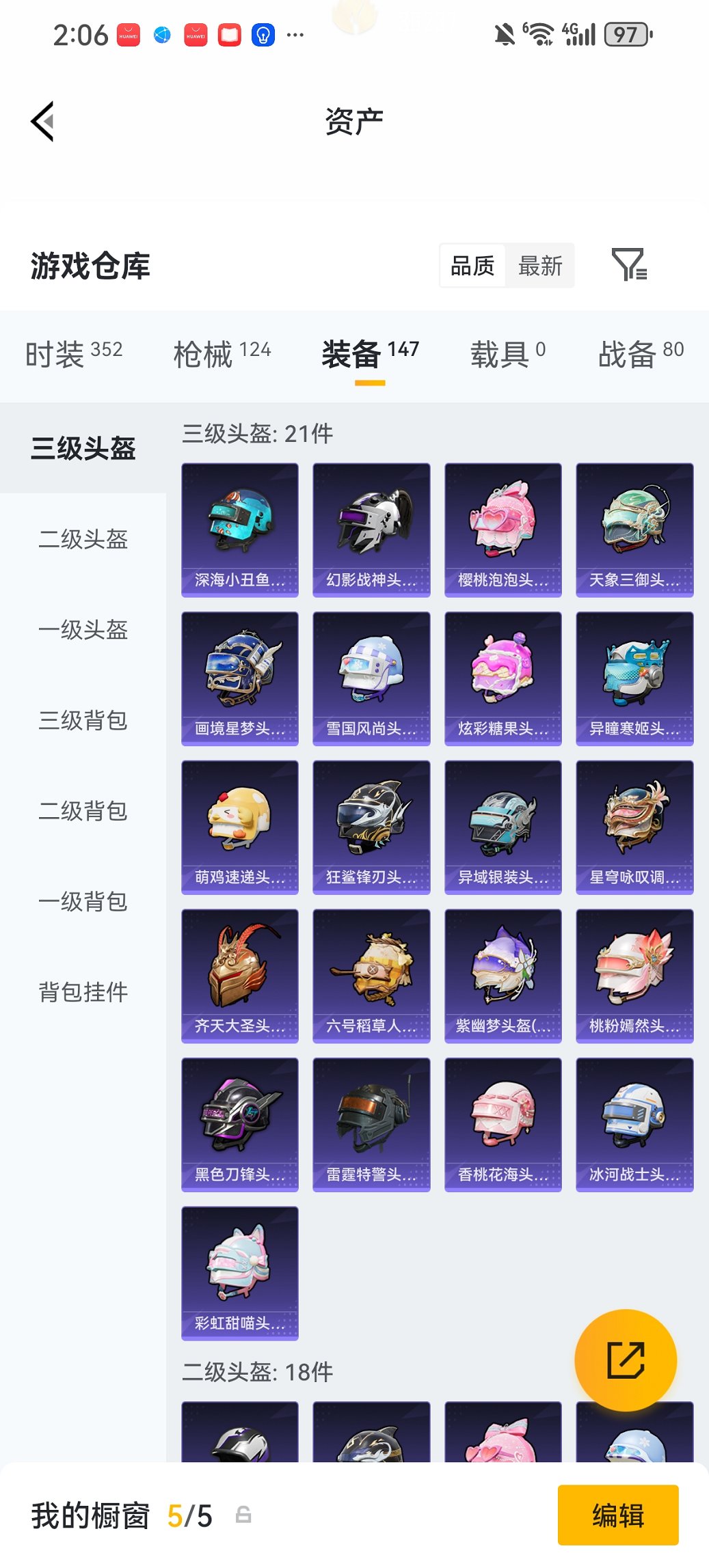Select 一级头盔 in the side list
Image resolution: width=709 pixels, height=1568 pixels.
click(83, 629)
